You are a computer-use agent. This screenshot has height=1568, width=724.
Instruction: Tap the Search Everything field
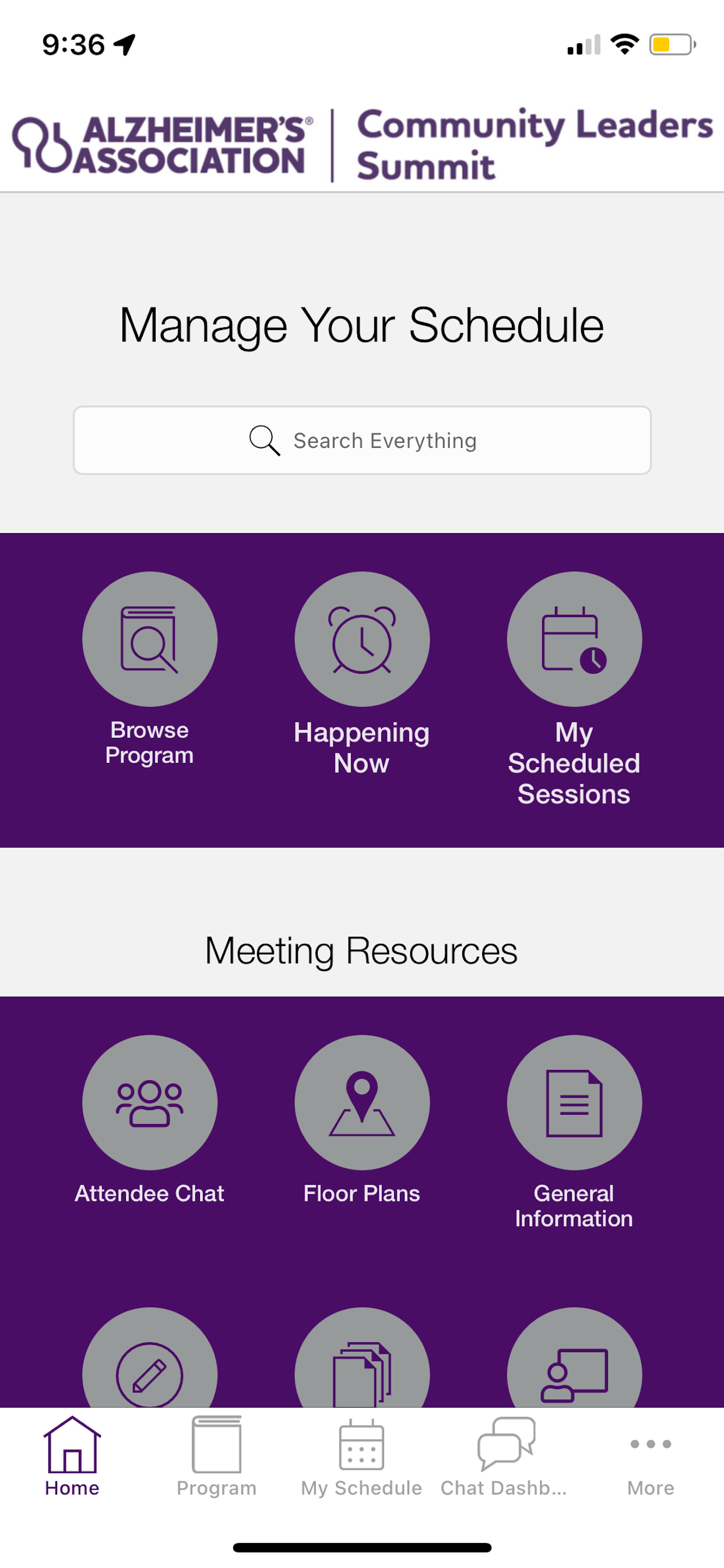386,439
